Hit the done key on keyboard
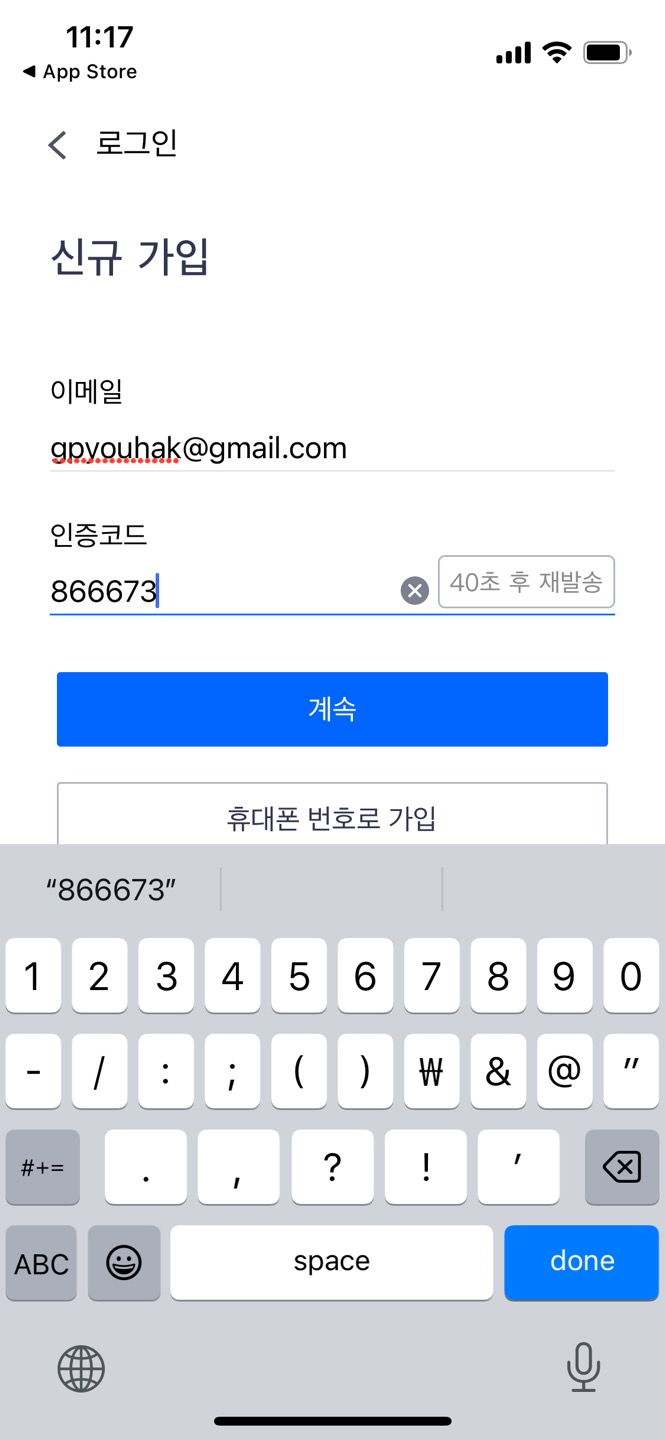Viewport: 665px width, 1440px height. point(582,1262)
